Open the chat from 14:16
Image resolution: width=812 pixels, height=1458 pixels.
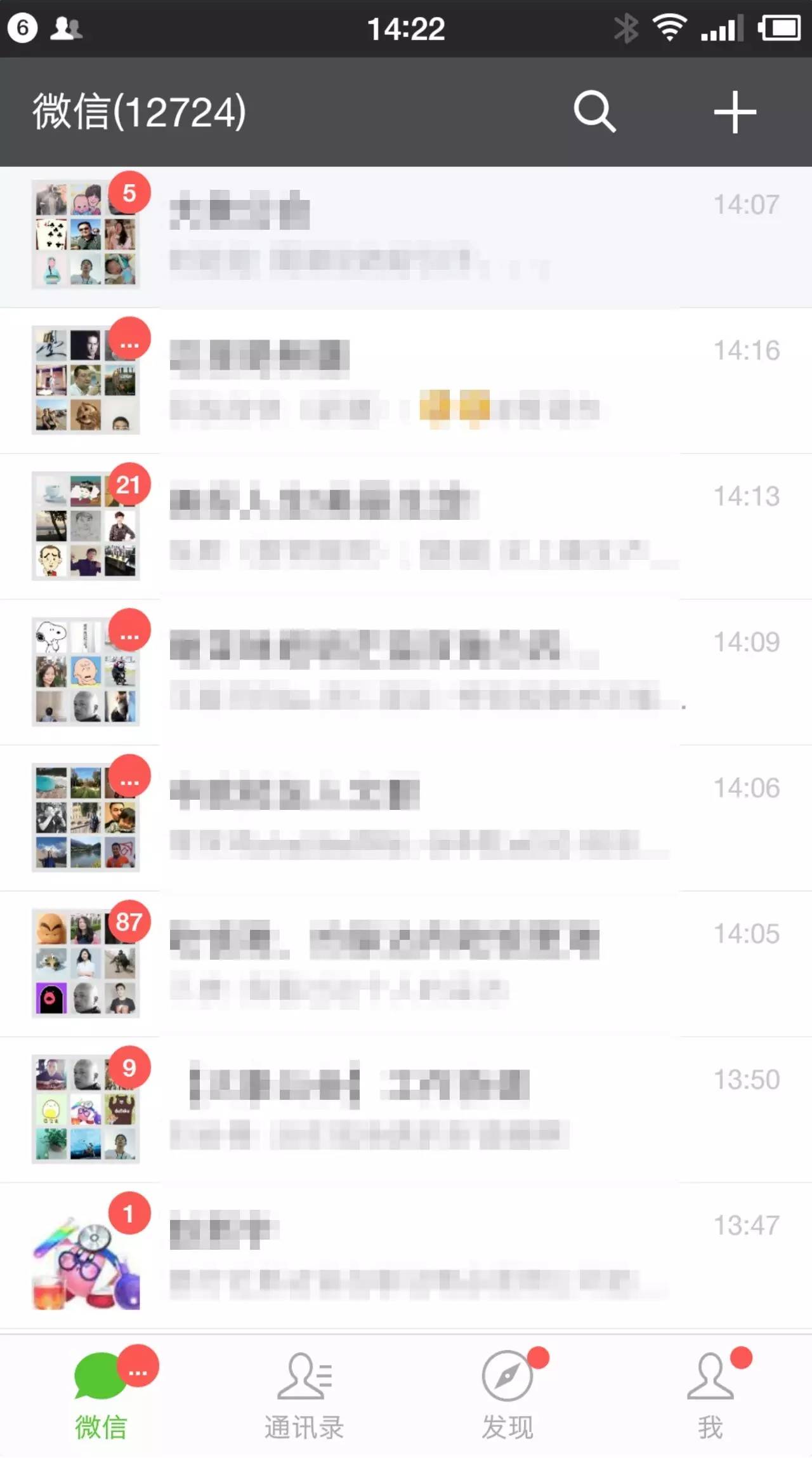[406, 381]
